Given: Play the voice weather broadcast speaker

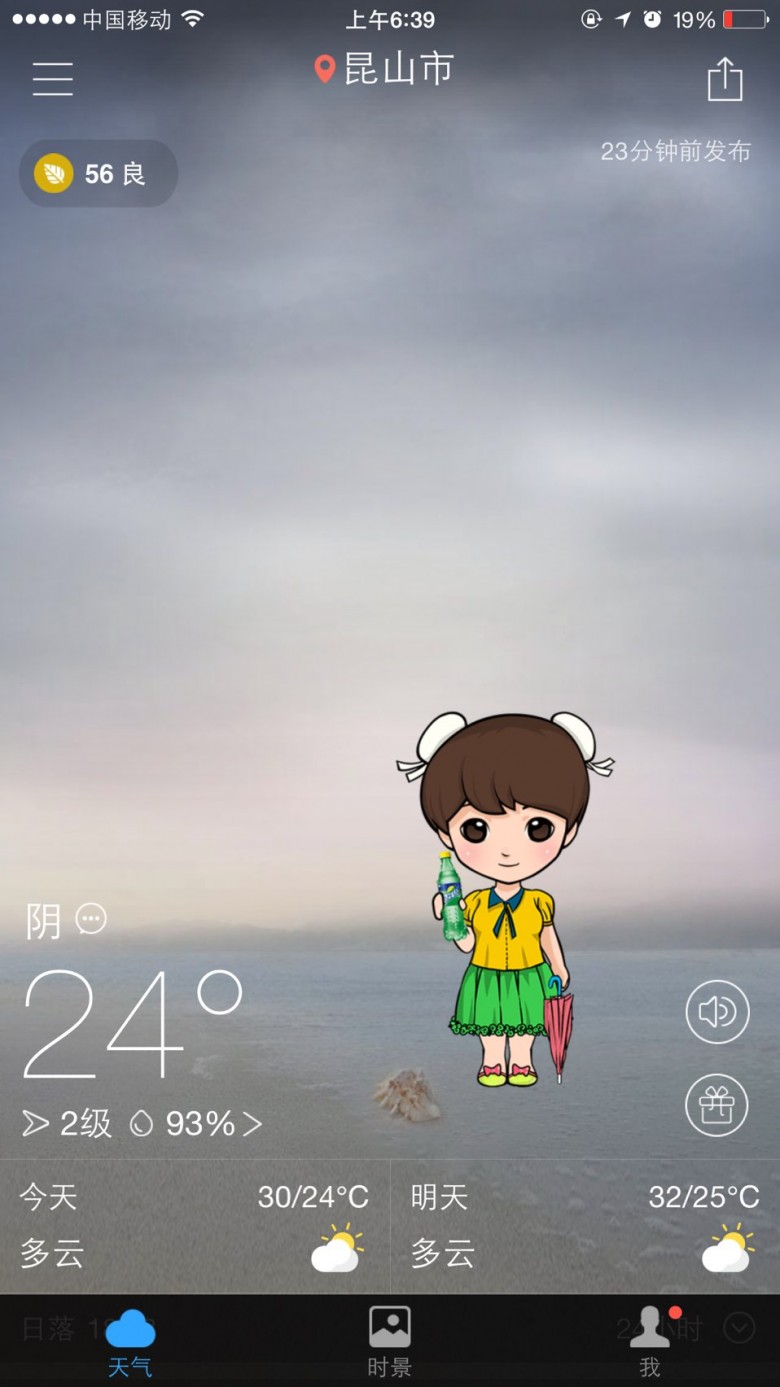Looking at the screenshot, I should click(717, 1012).
